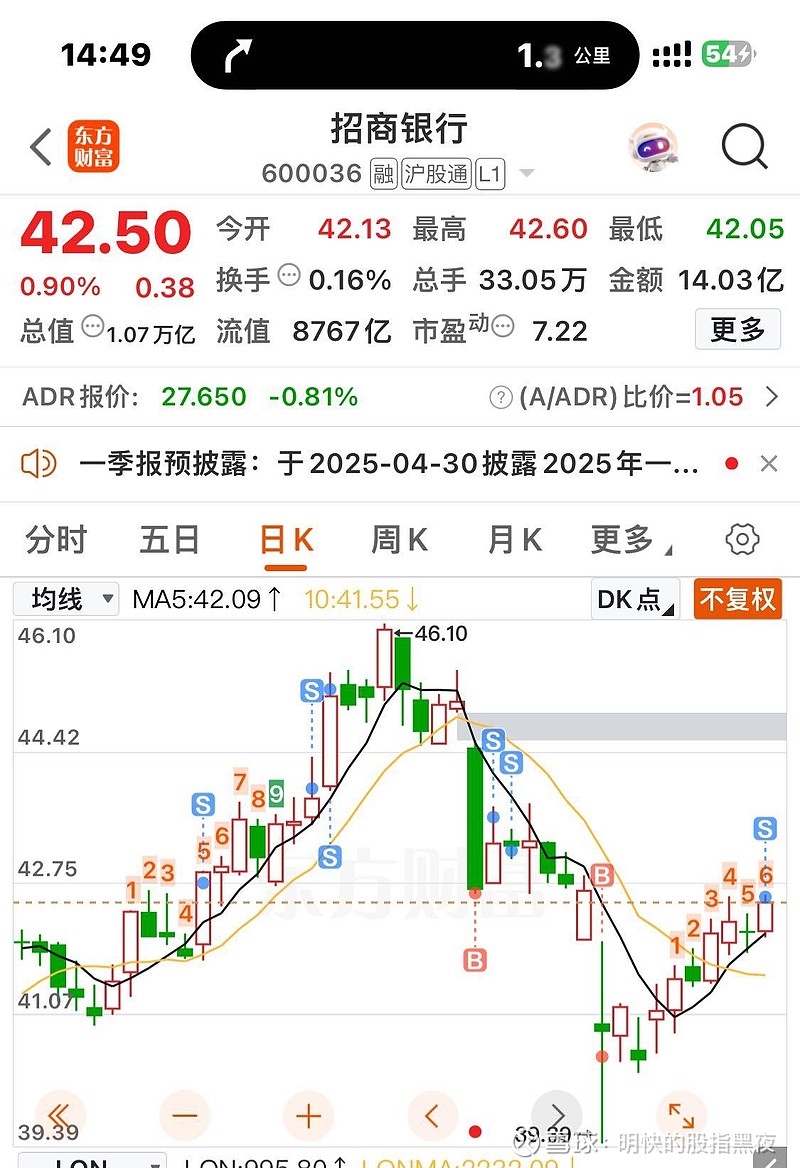
Task: Click the zoom in plus control under the chart
Action: (x=307, y=1116)
